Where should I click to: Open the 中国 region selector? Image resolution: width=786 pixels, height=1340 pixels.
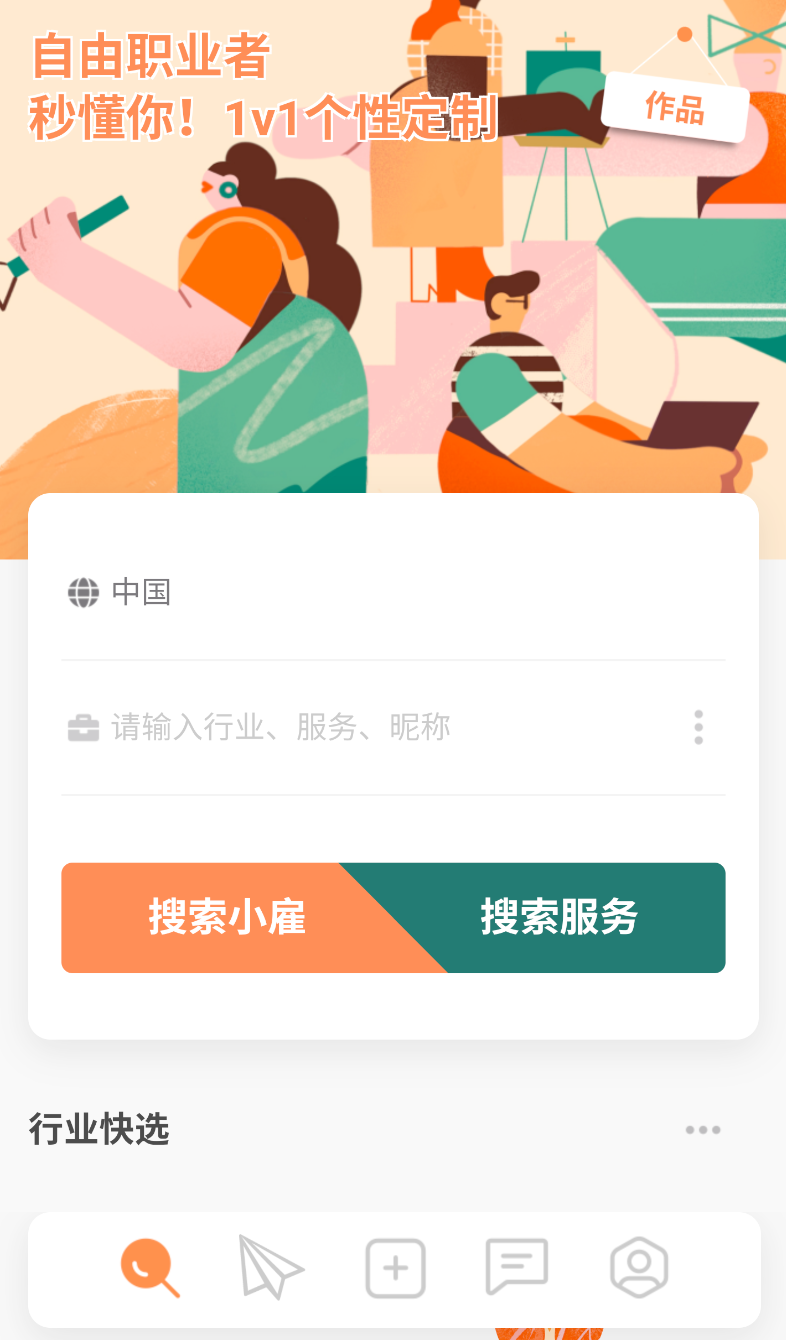point(140,592)
